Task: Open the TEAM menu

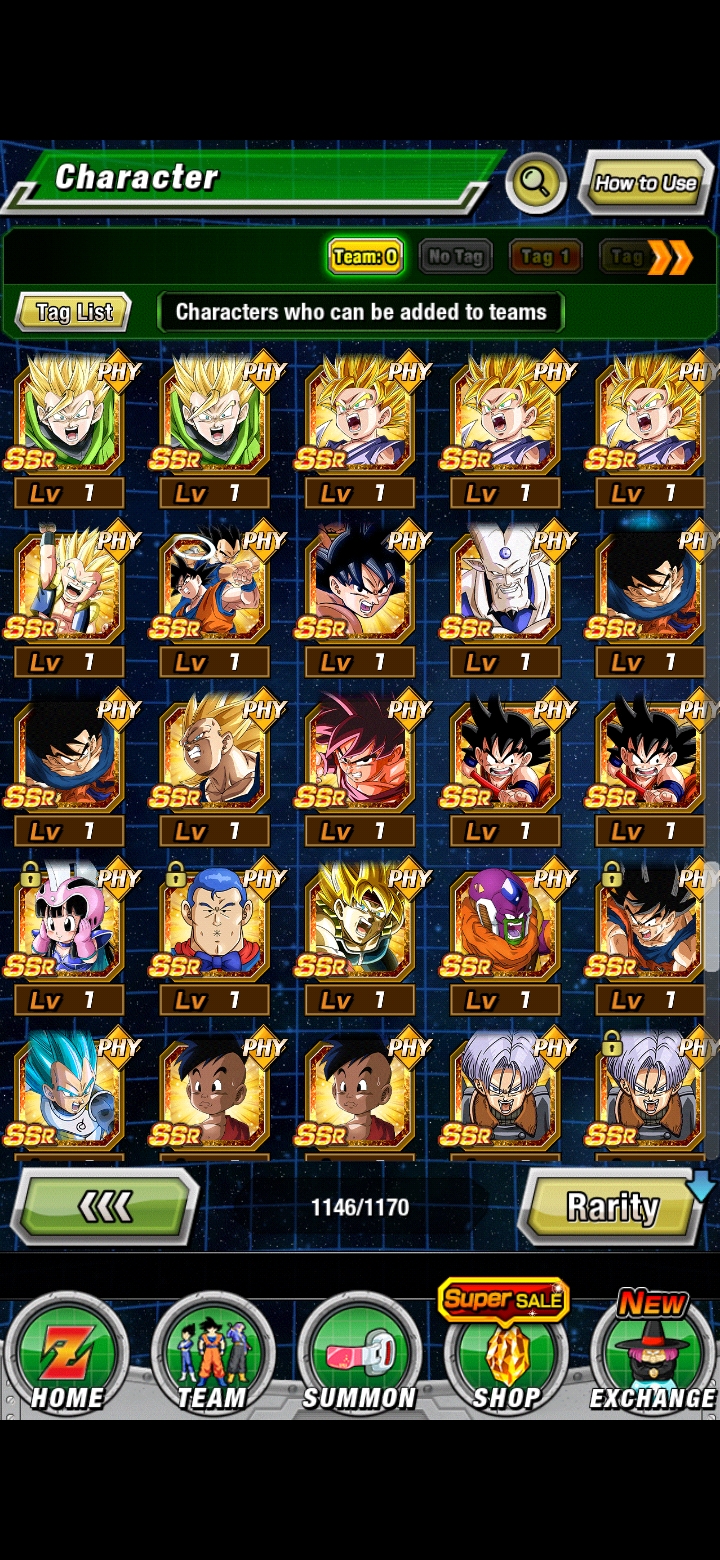Action: [212, 1355]
